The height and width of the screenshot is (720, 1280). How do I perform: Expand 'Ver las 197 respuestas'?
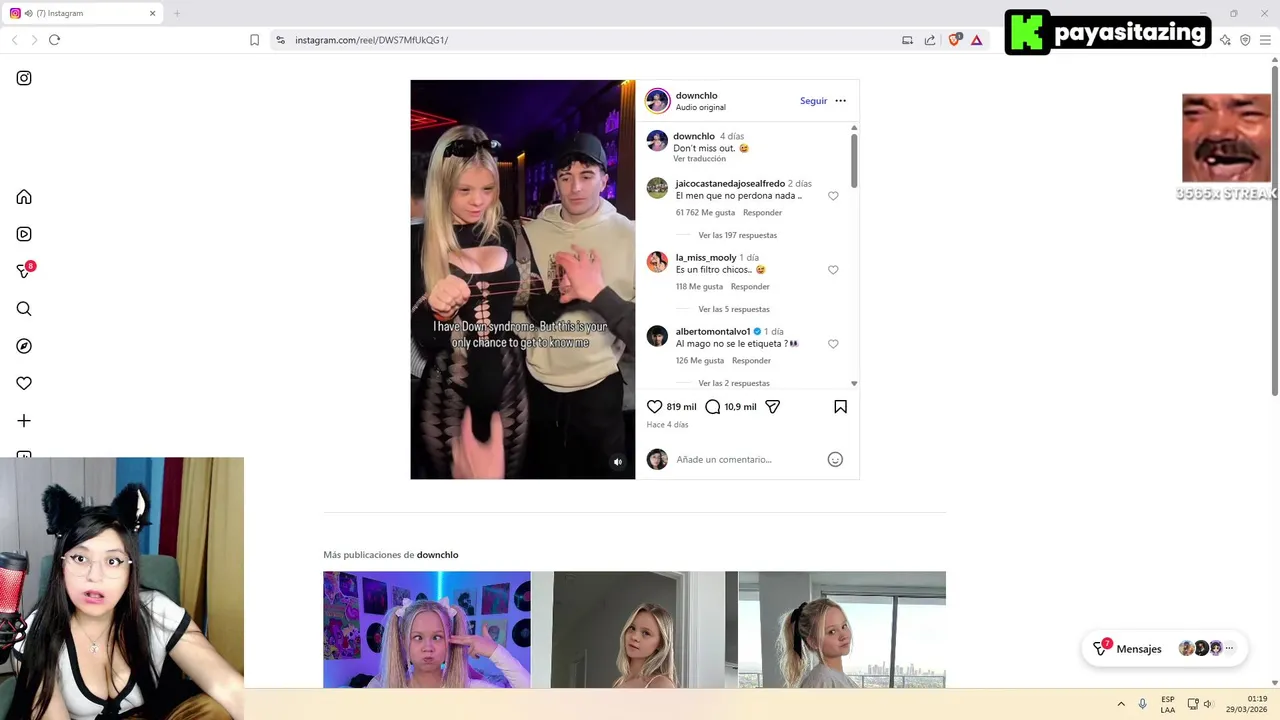[x=737, y=235]
